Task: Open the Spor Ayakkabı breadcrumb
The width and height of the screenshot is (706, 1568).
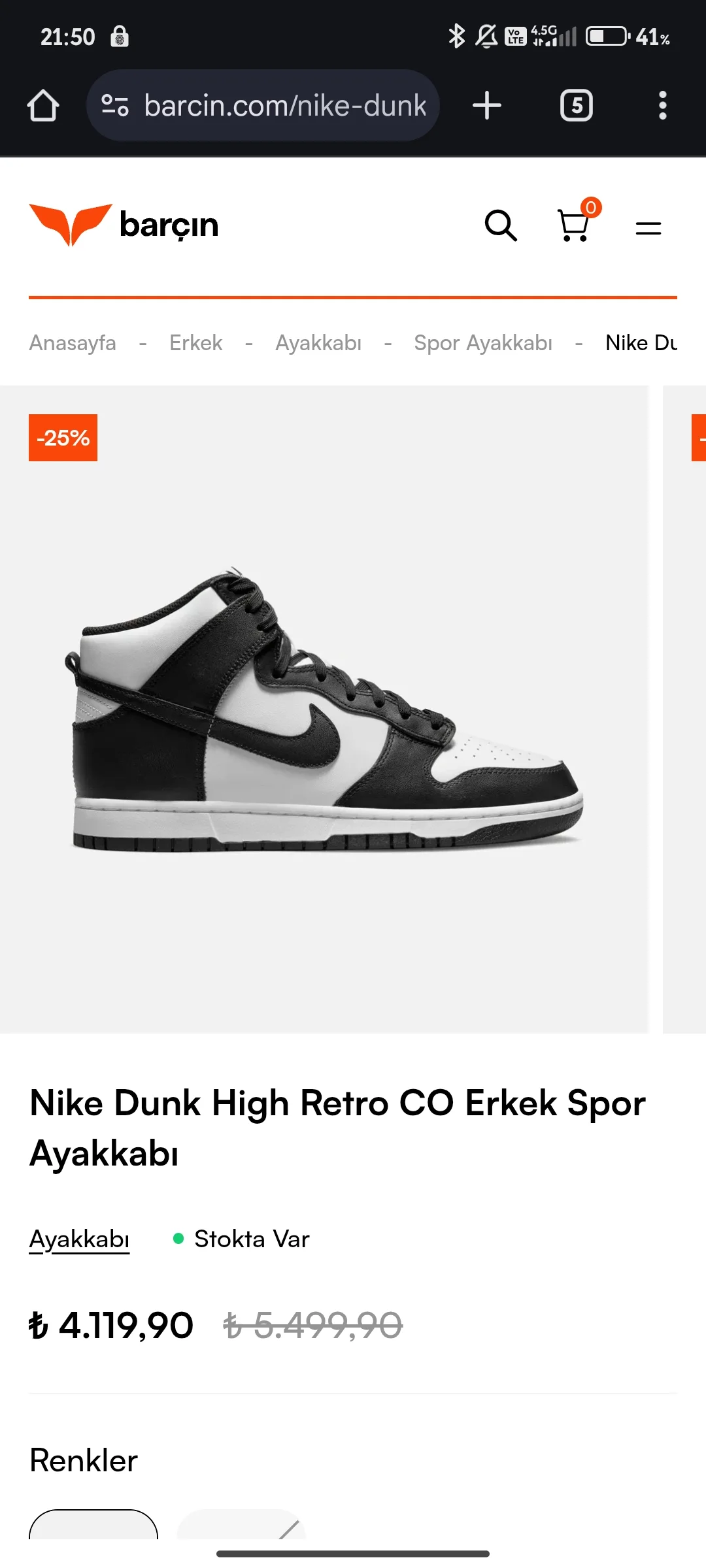Action: [x=483, y=343]
